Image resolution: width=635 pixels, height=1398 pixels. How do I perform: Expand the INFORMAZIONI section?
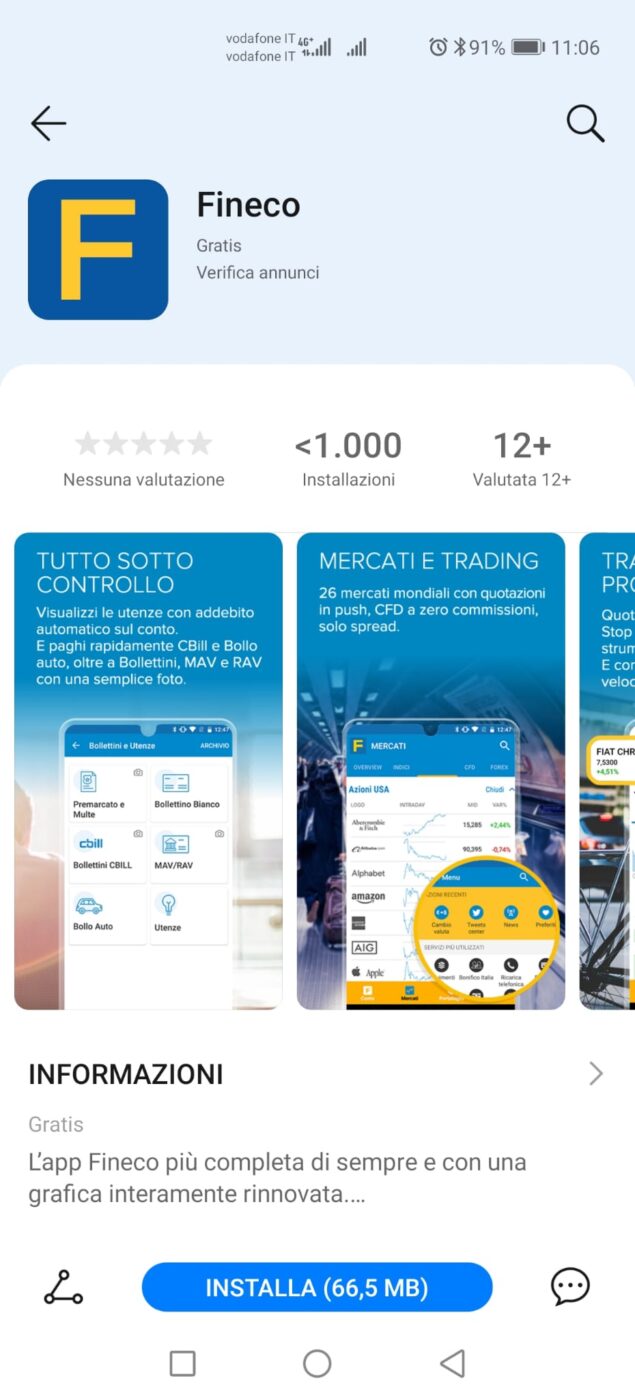tap(317, 1074)
